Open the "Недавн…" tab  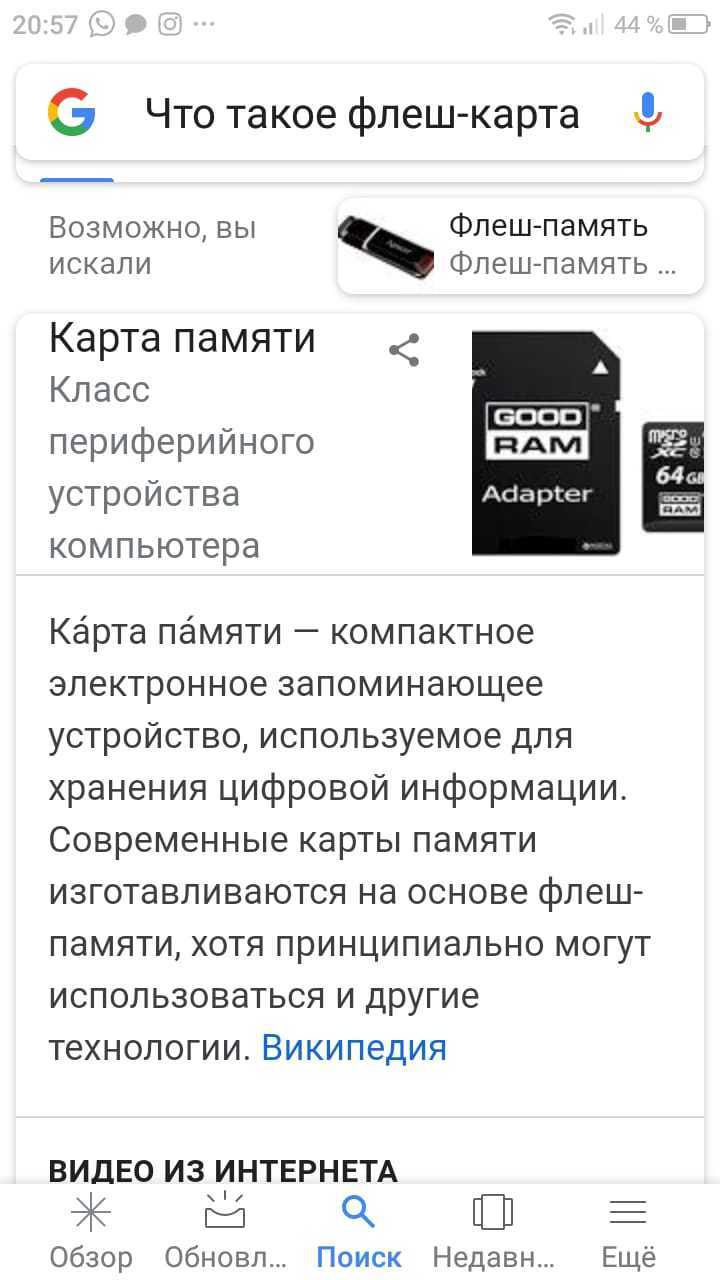tap(493, 1232)
